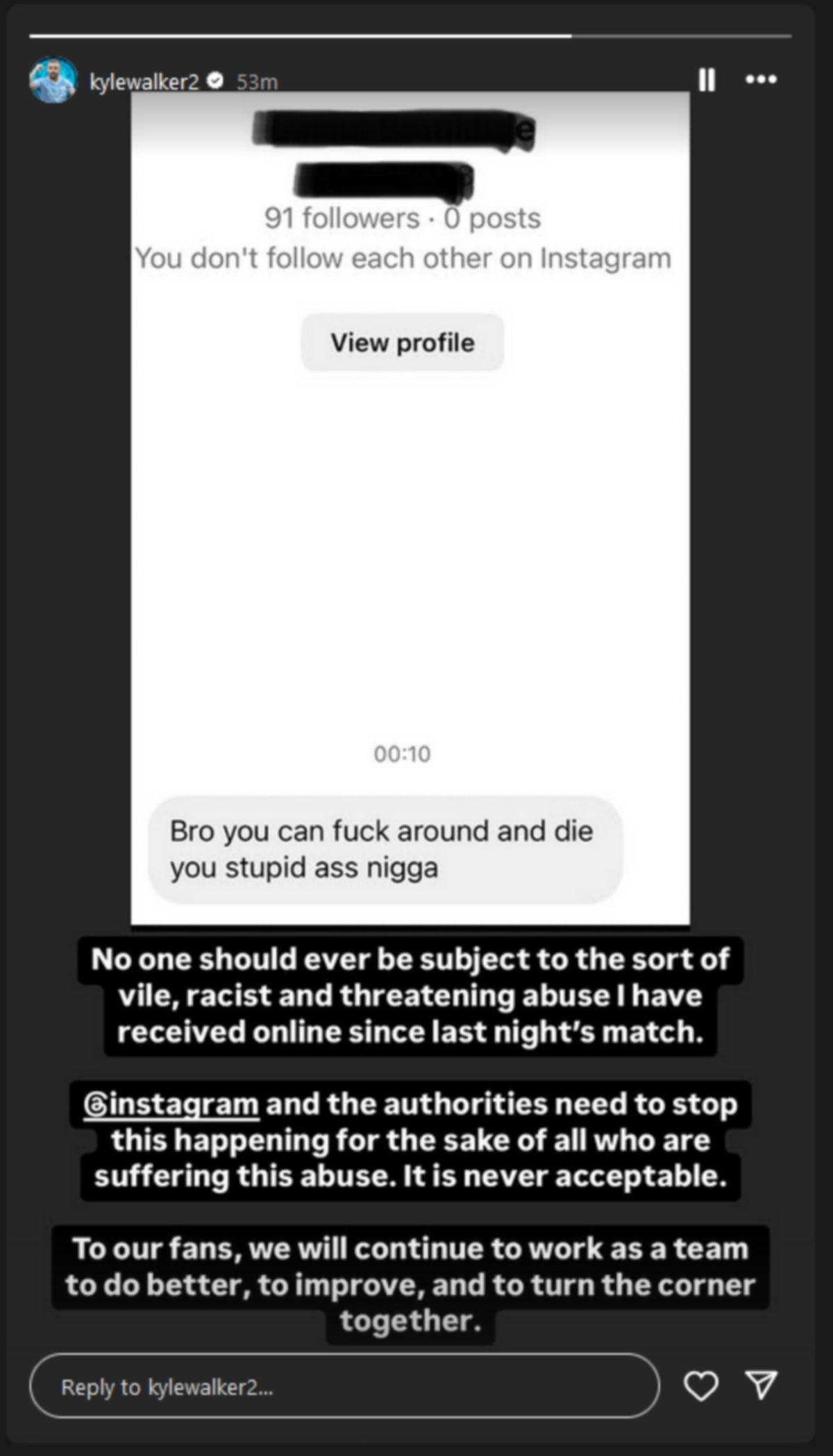Open the @instagram mention
Viewport: 833px width, 1456px height.
(x=171, y=1104)
